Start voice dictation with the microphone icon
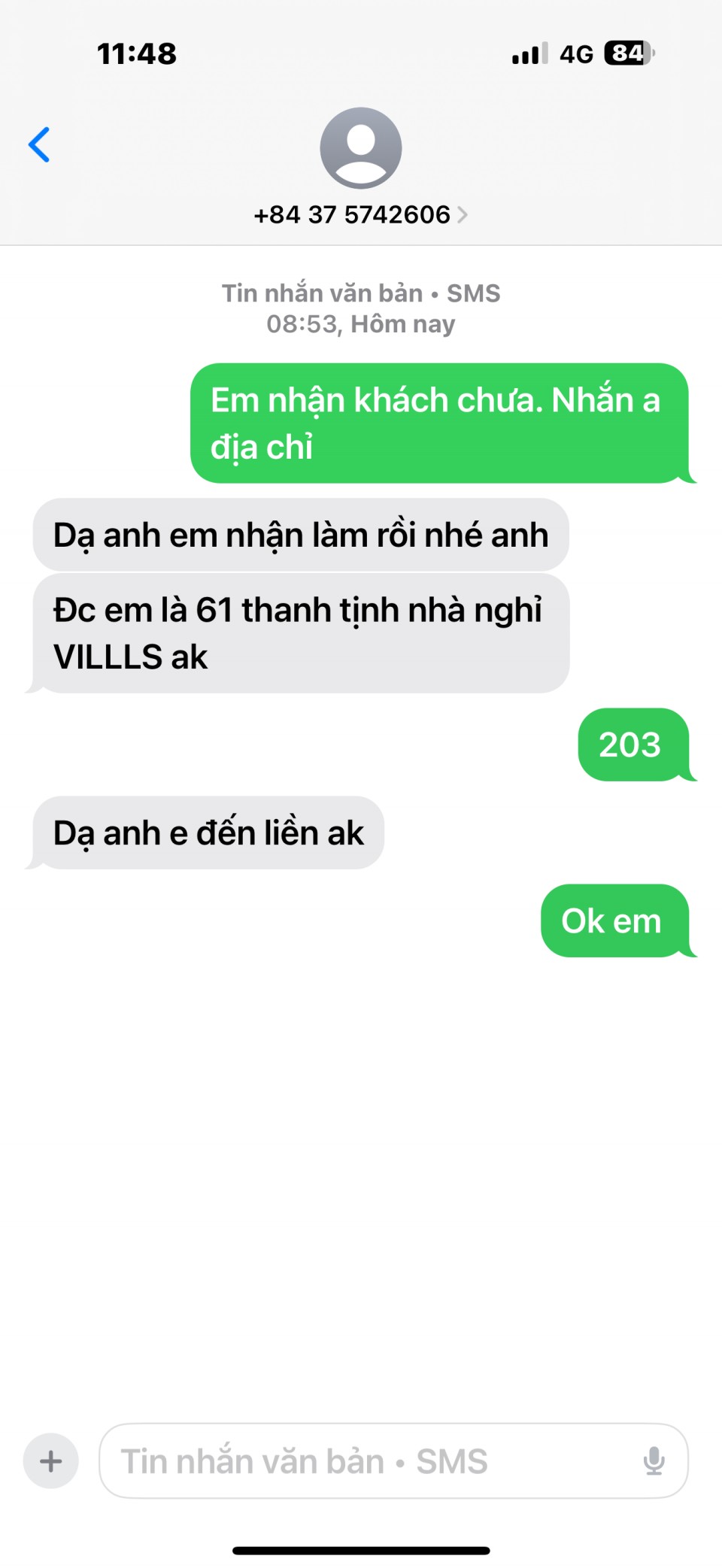The image size is (722, 1568). pos(654,1460)
